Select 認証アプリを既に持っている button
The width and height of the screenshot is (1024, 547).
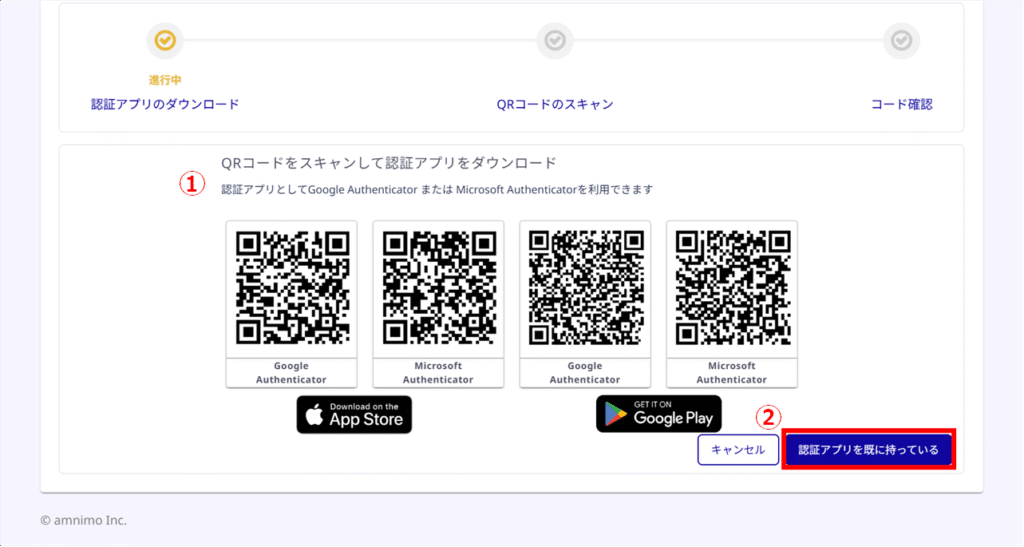(x=868, y=450)
